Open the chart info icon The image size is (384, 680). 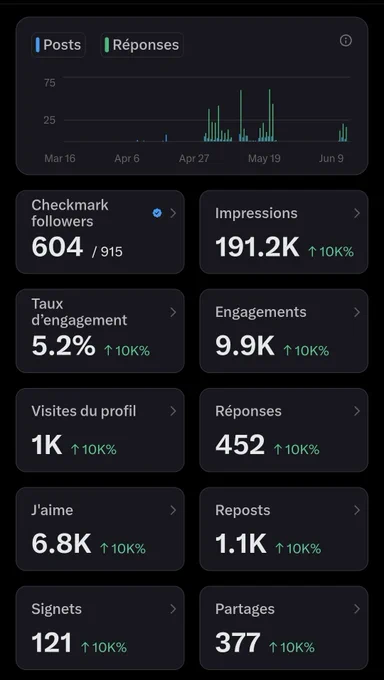tap(345, 41)
